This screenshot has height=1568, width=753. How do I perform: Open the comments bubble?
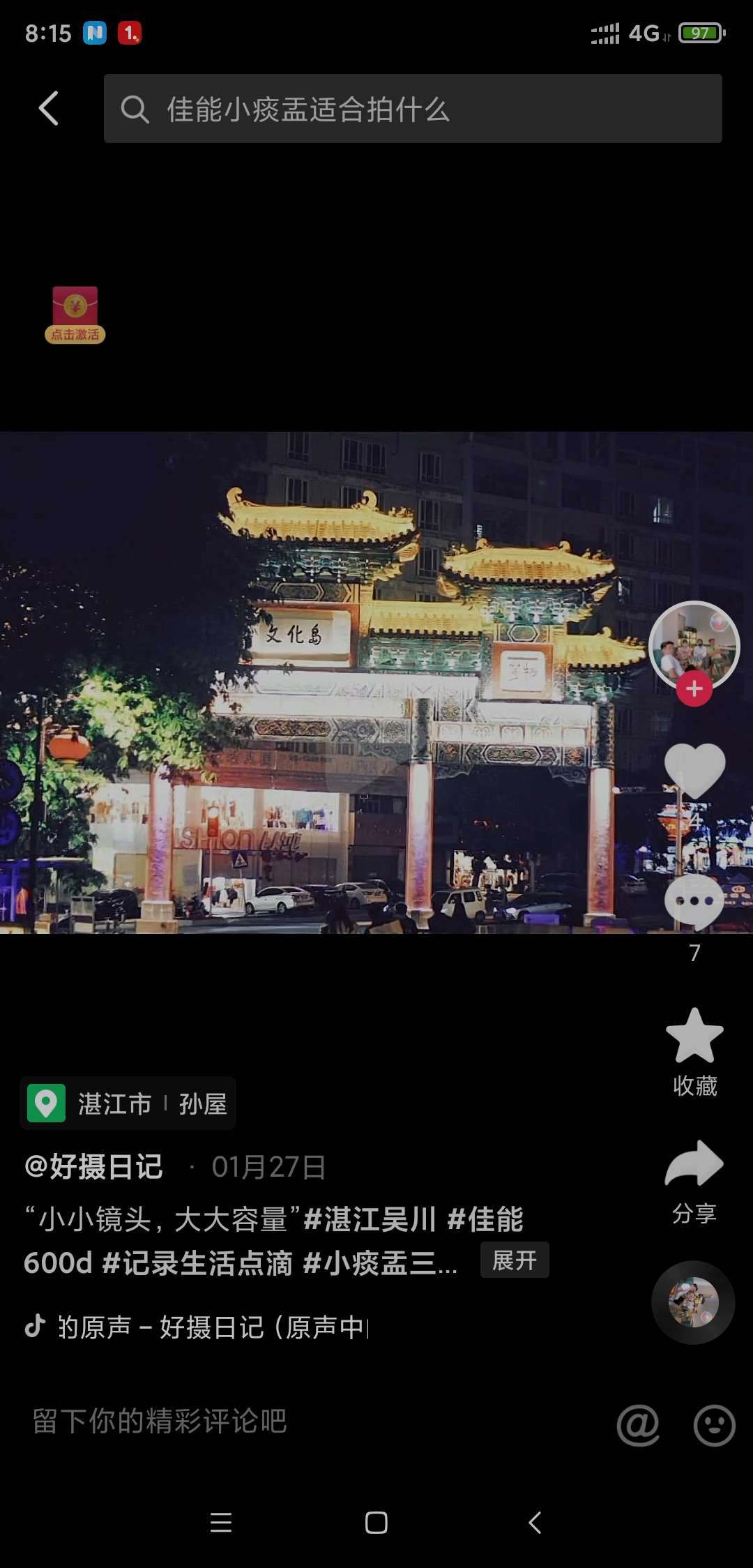click(x=694, y=902)
